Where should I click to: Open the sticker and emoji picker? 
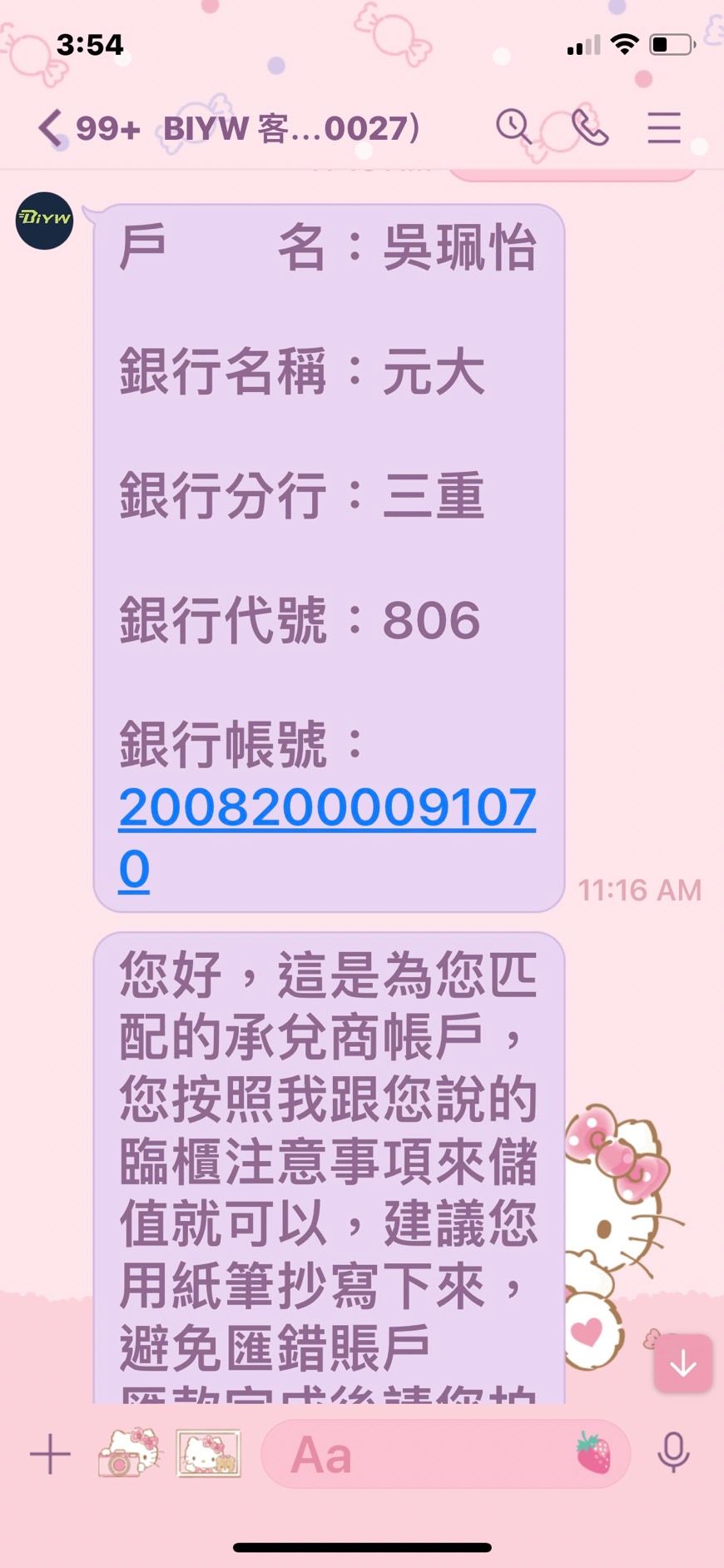(x=593, y=1454)
